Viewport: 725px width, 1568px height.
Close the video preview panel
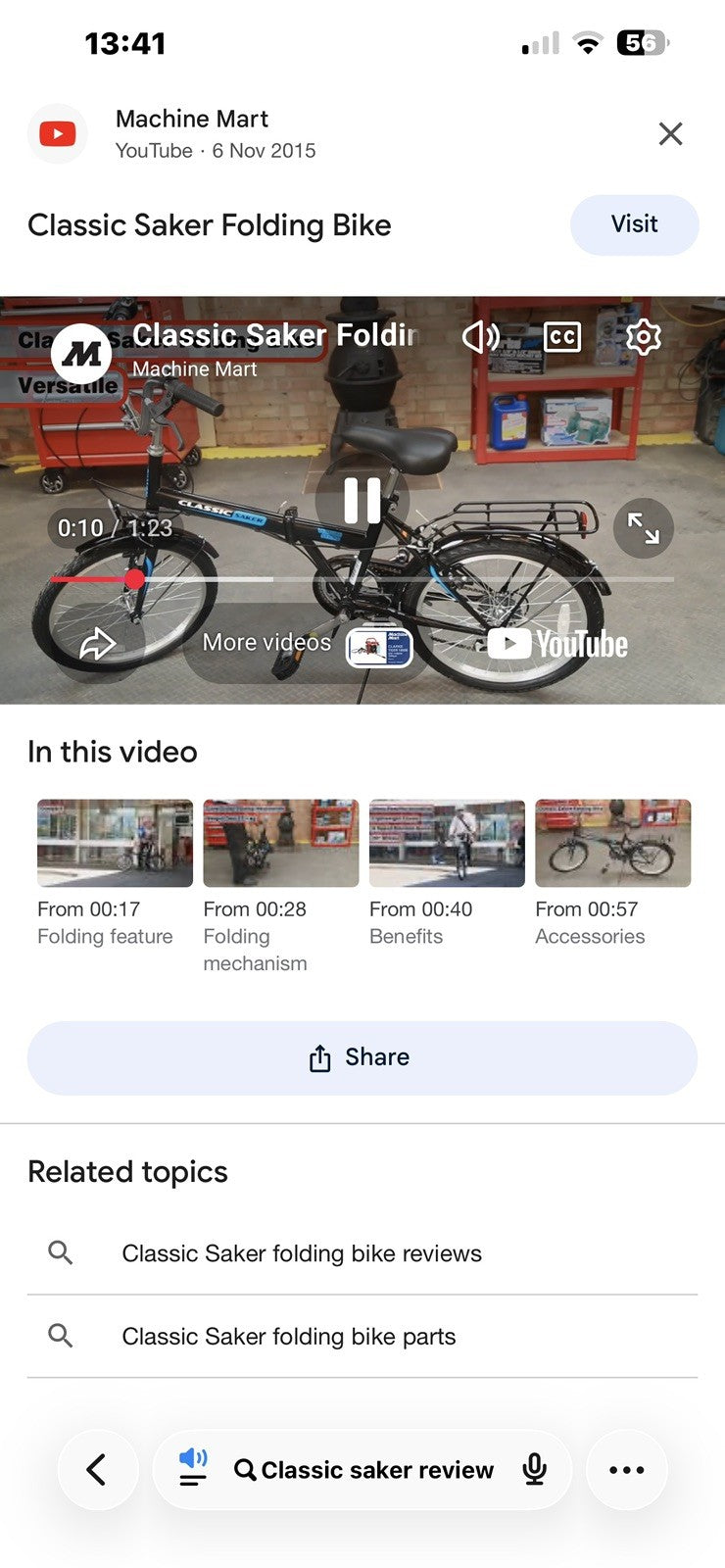(670, 133)
